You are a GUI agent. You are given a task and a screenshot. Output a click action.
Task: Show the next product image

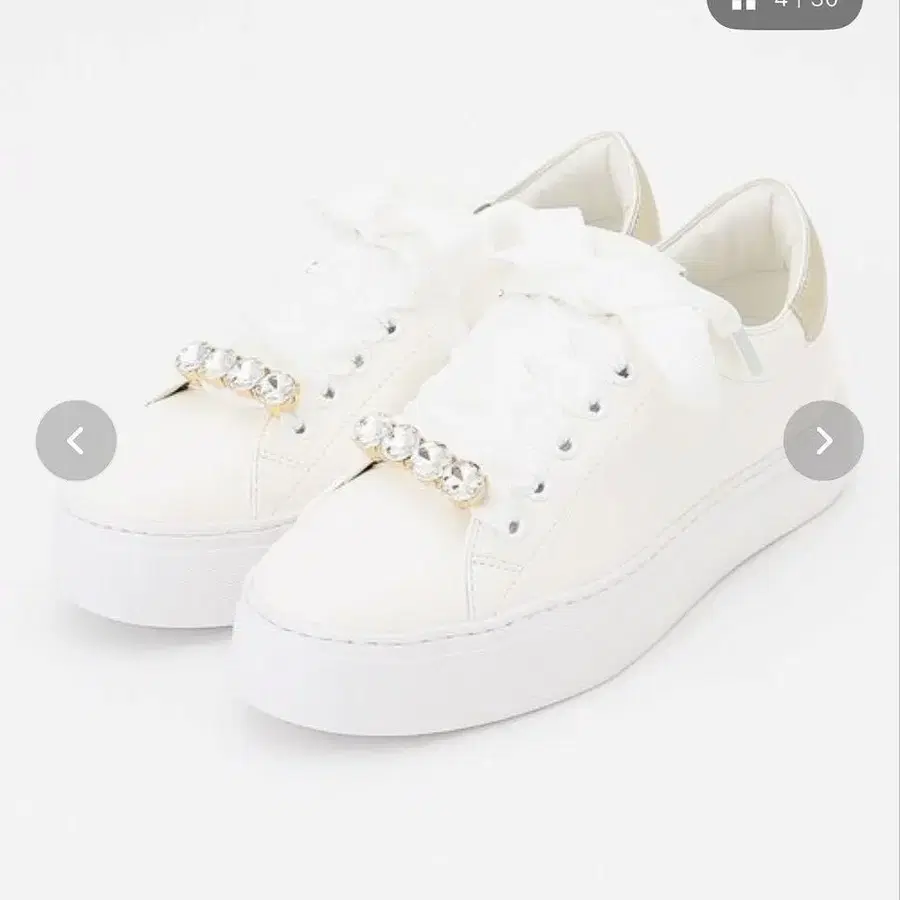[x=823, y=441]
